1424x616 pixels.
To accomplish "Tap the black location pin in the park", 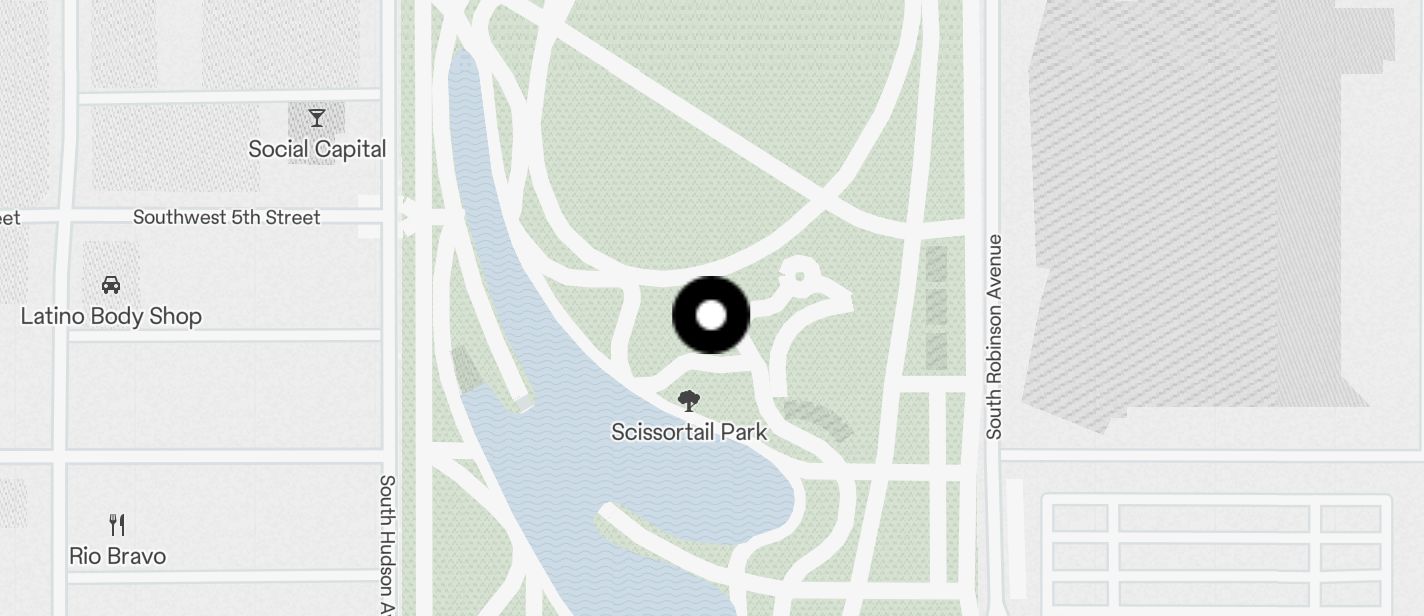I will (711, 316).
